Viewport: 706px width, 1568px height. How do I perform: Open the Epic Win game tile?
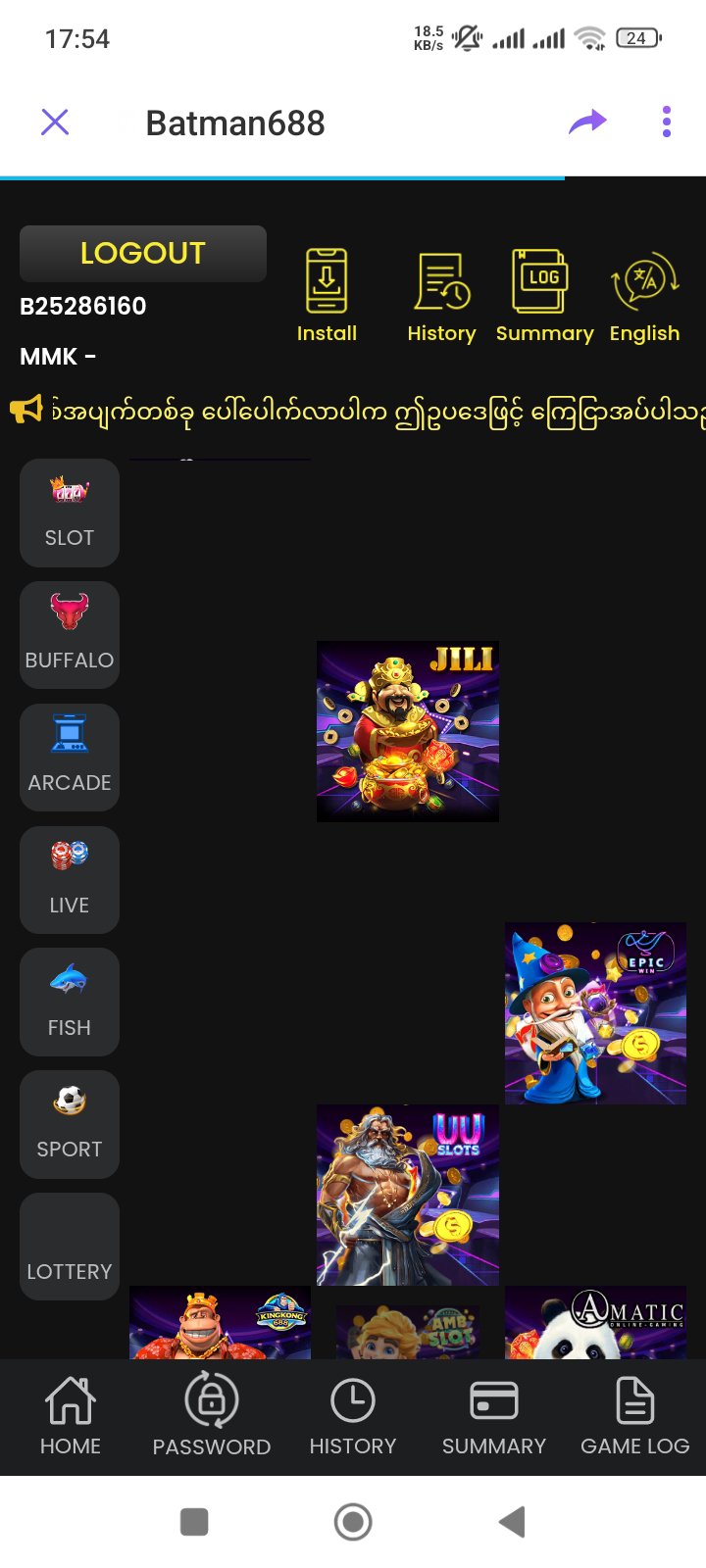[x=595, y=1012]
